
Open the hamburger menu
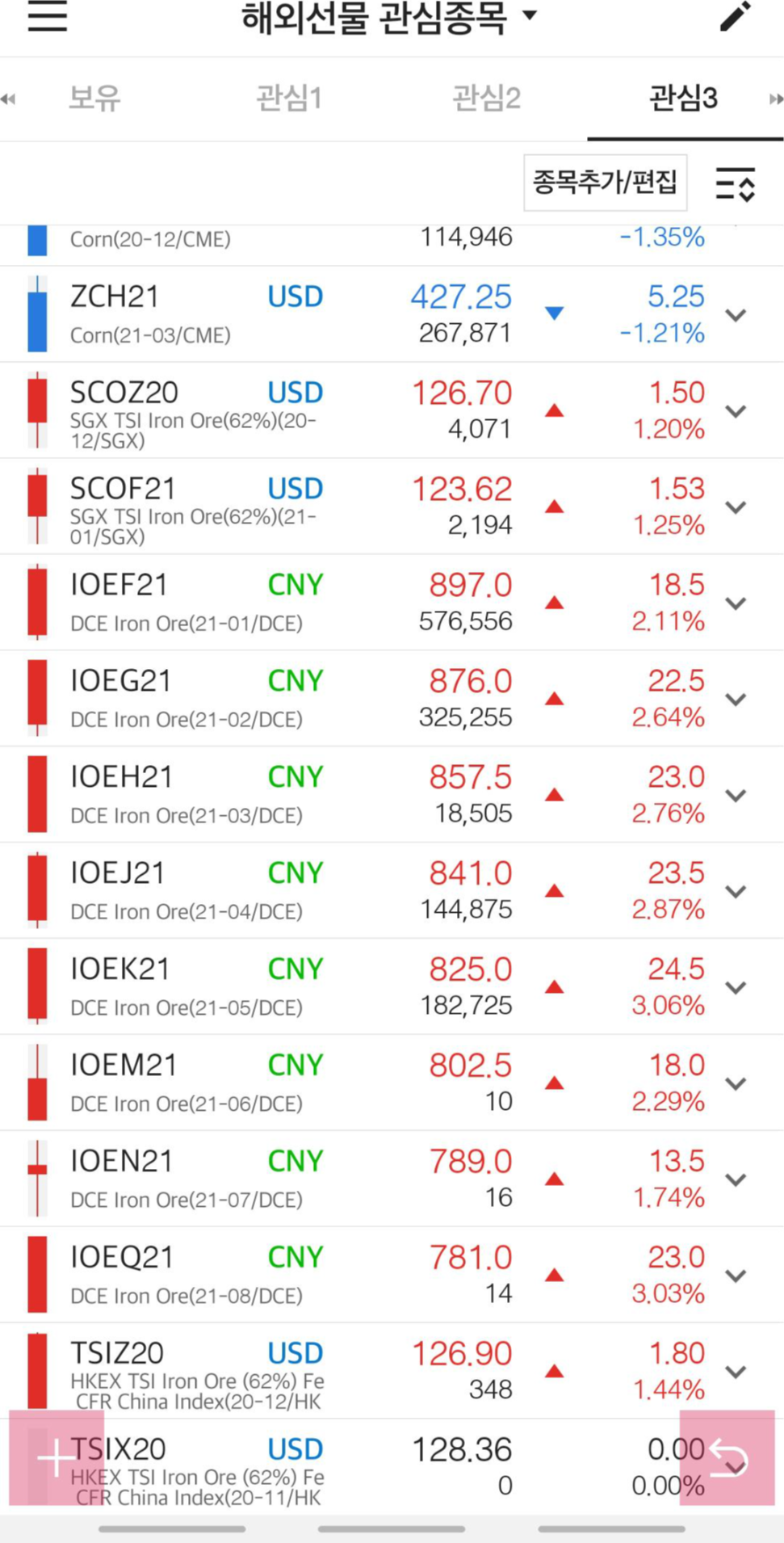(x=47, y=16)
